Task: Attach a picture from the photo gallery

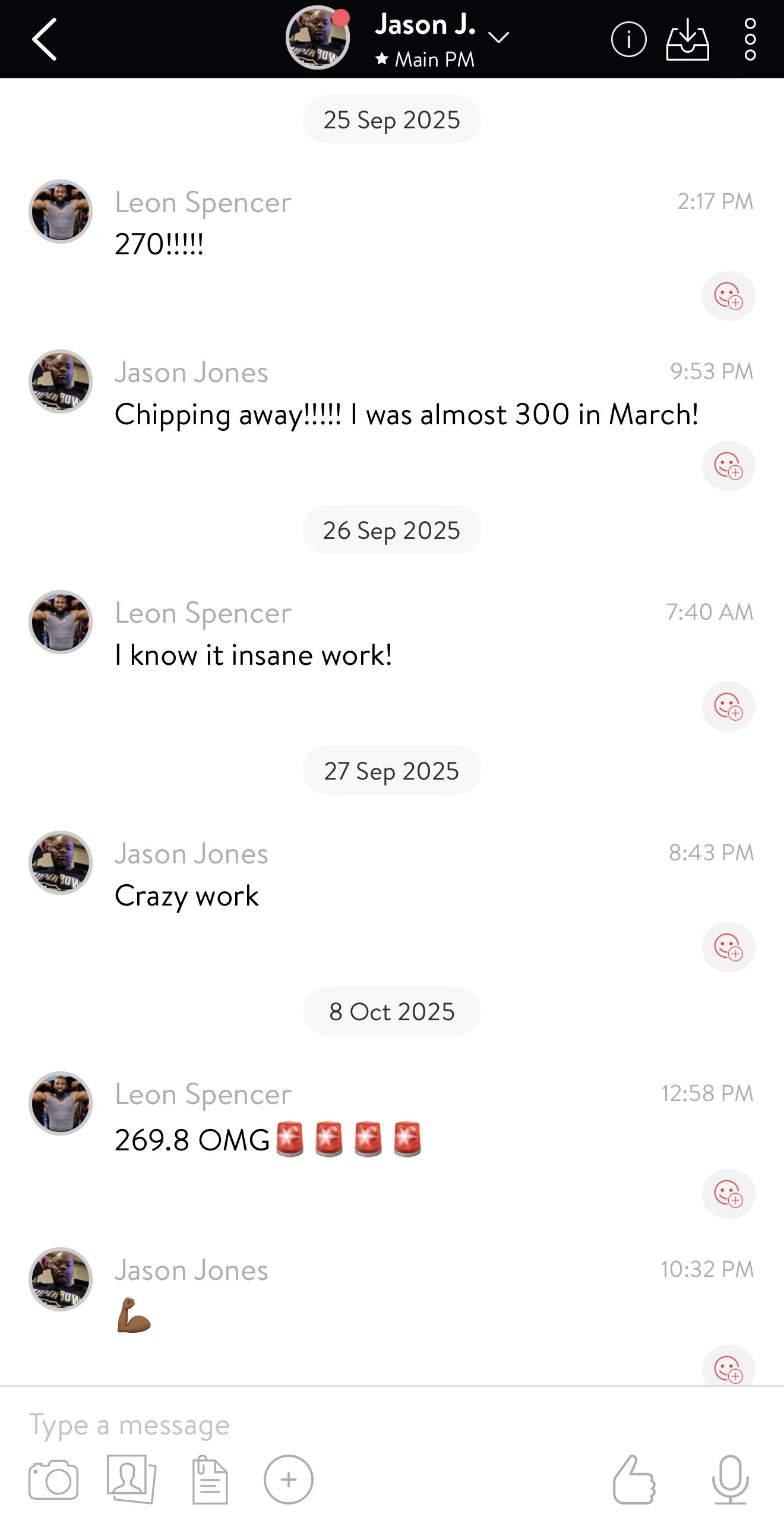Action: click(131, 1480)
